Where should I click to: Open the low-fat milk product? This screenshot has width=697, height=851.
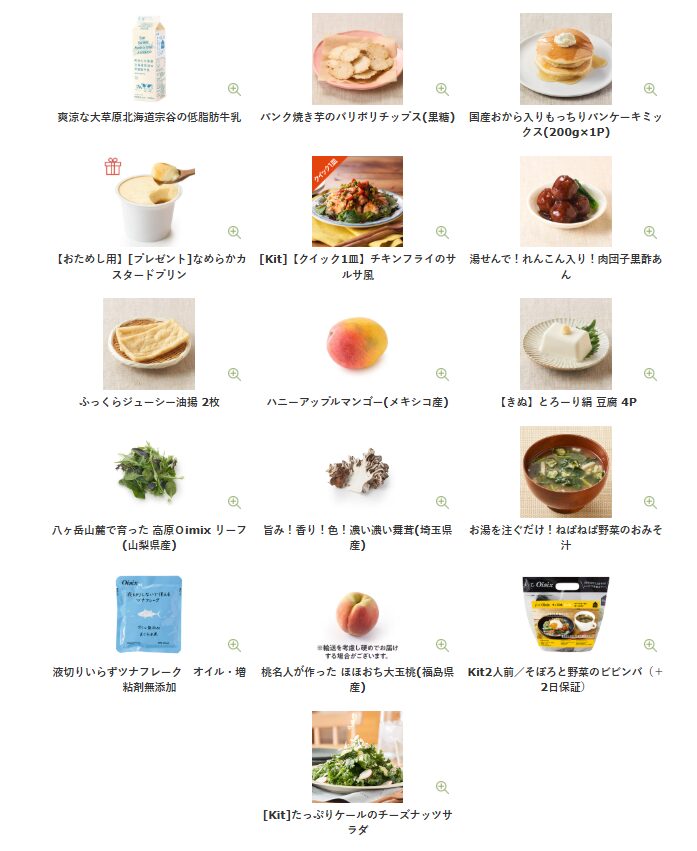pyautogui.click(x=149, y=117)
